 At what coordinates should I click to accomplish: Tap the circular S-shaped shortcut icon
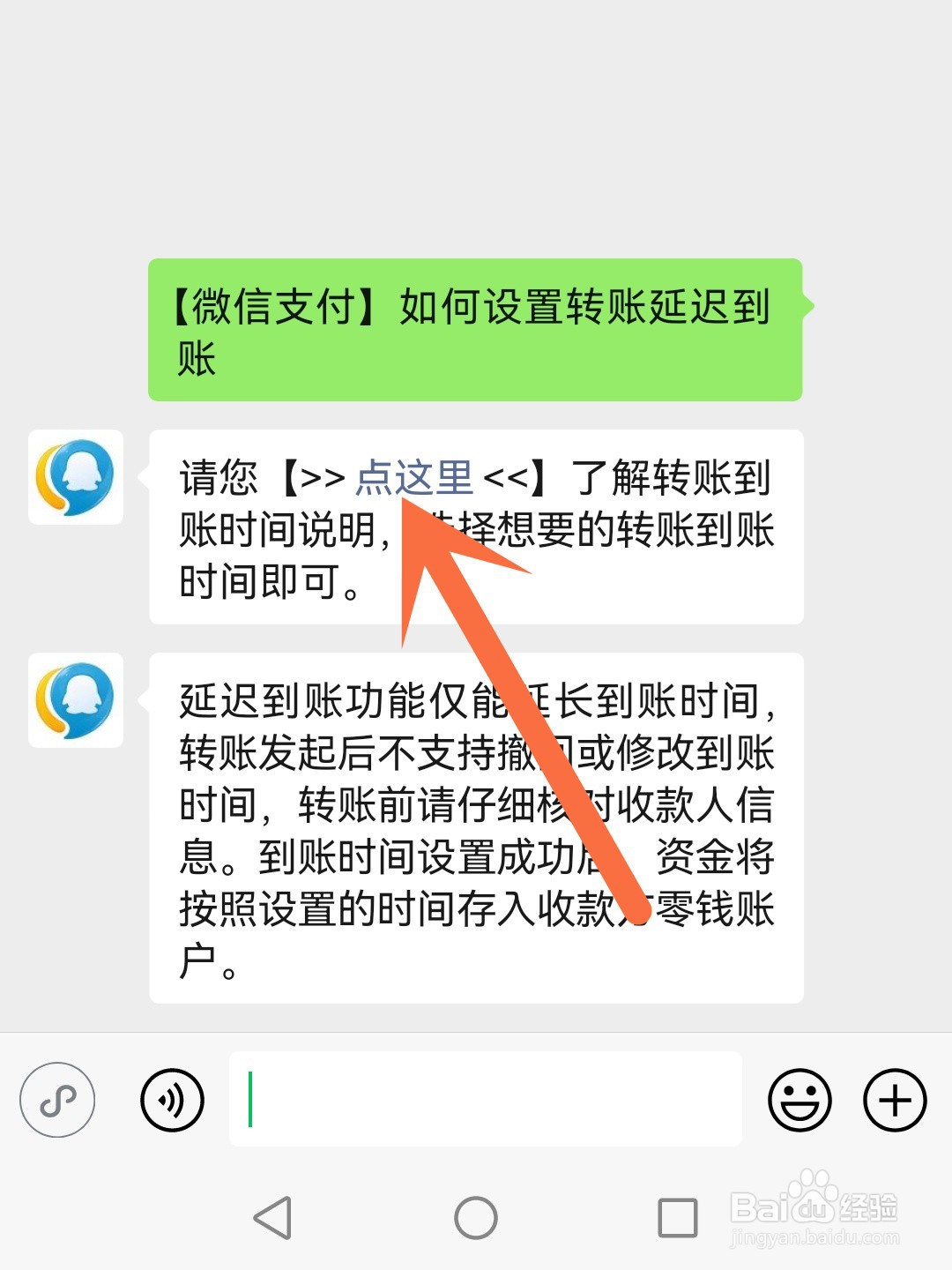[x=56, y=1100]
